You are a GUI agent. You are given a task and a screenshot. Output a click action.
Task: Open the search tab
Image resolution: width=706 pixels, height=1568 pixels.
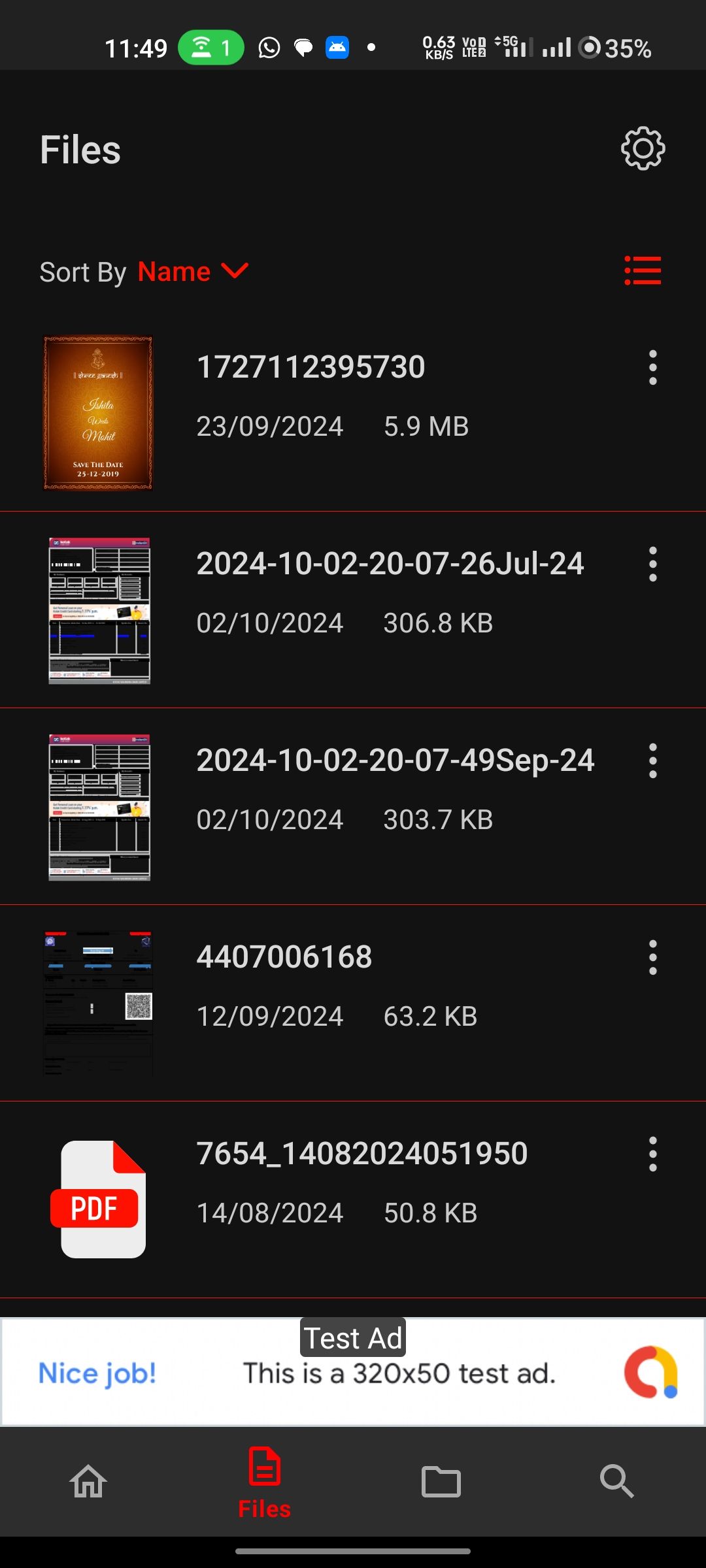tap(616, 1481)
